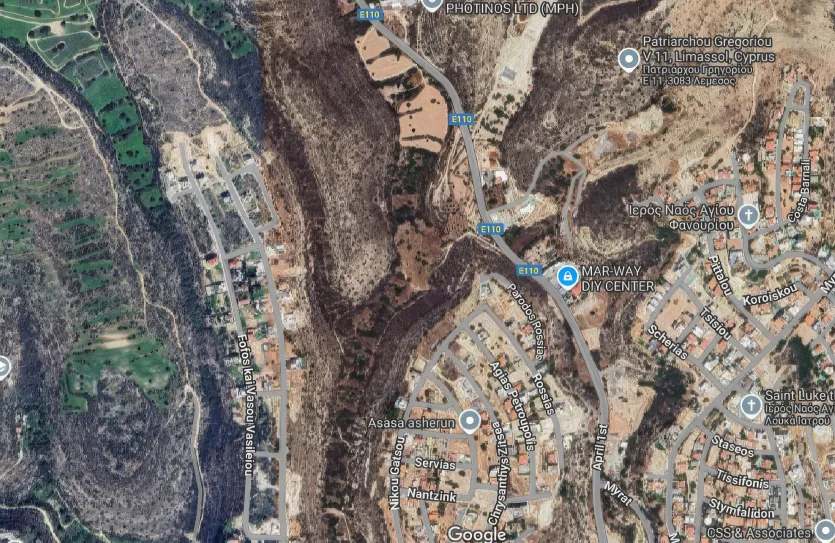Tap the PHOTINOS LTD (MPH) marker
This screenshot has height=543, width=835.
[431, 4]
